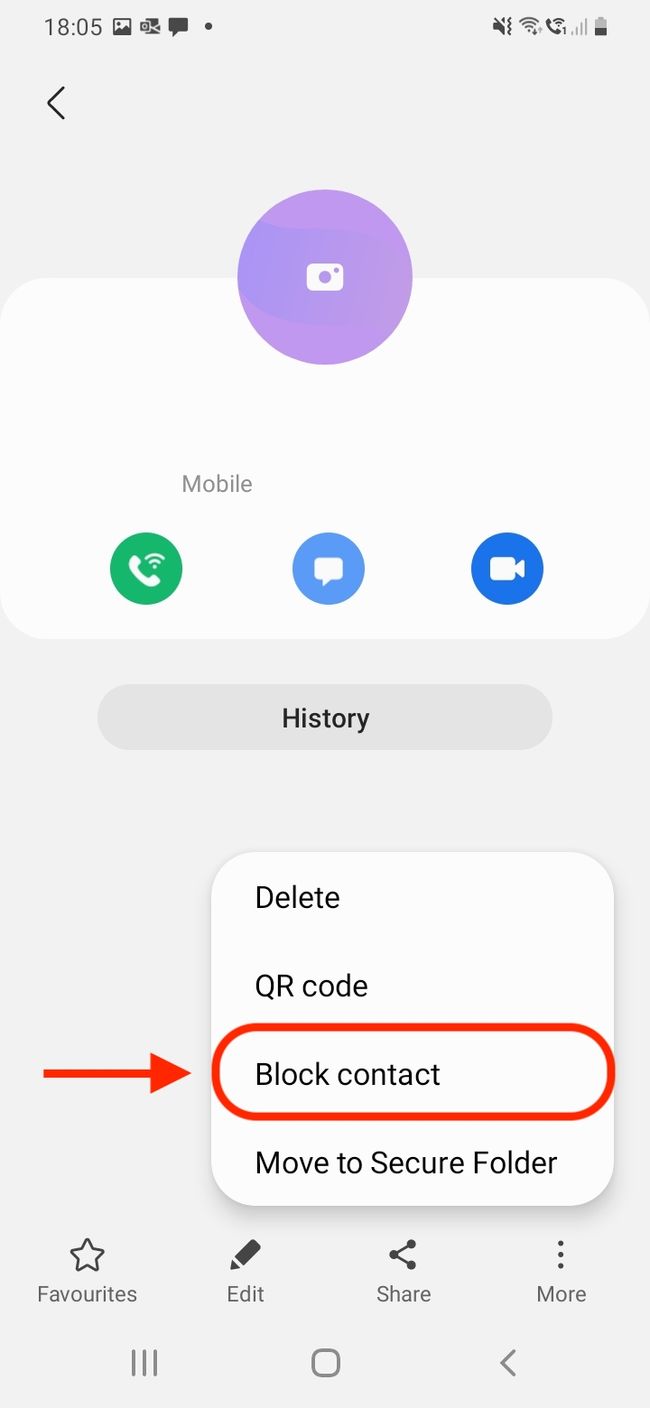
Task: Send a message with the chat bubble icon
Action: [x=328, y=569]
